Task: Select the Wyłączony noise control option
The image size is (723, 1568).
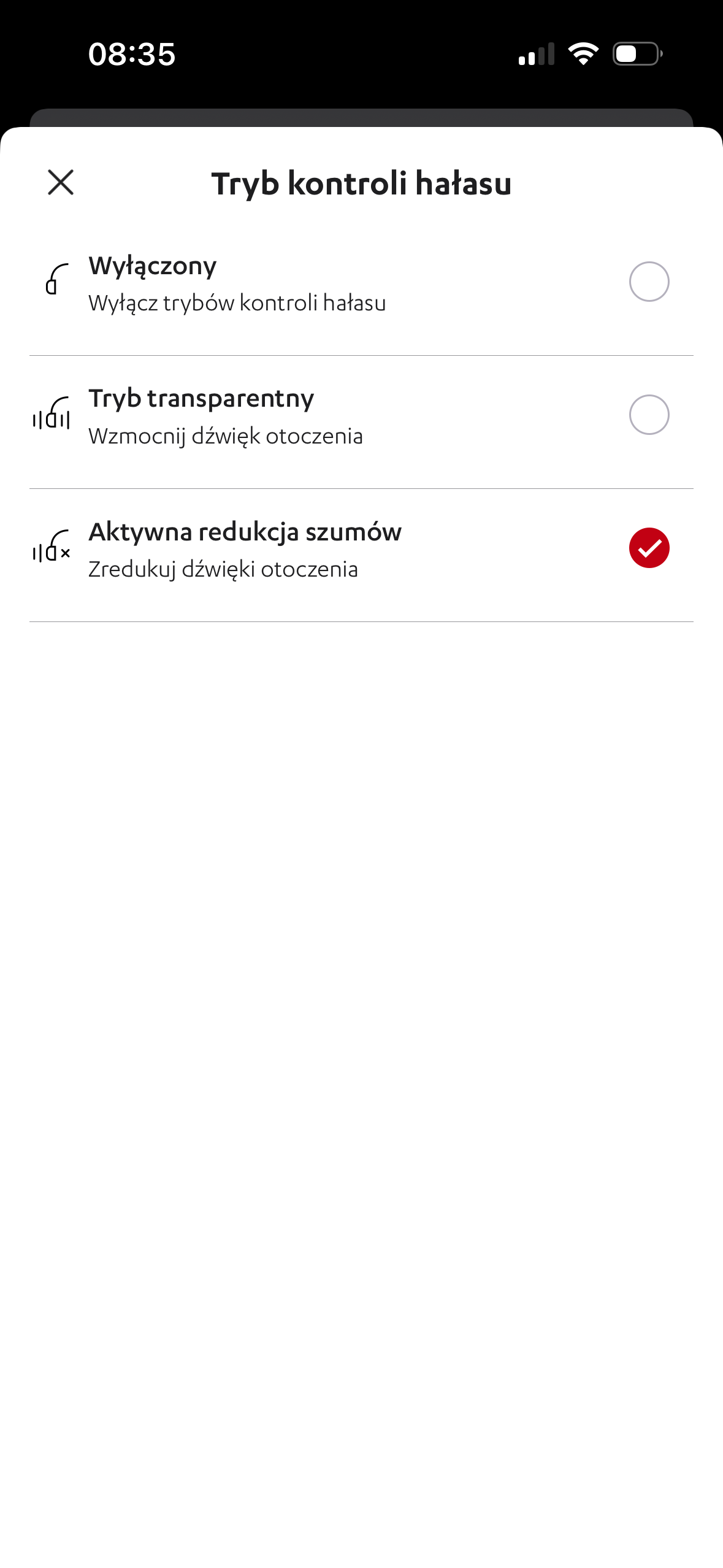Action: (648, 282)
